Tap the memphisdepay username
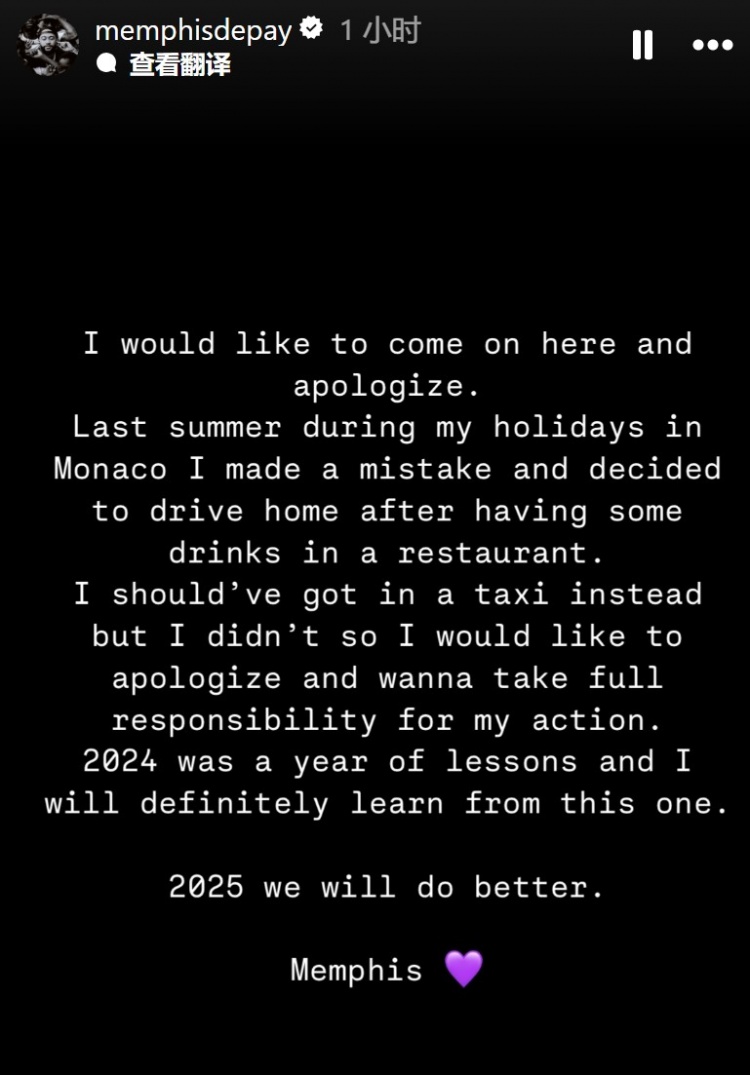 click(x=193, y=31)
